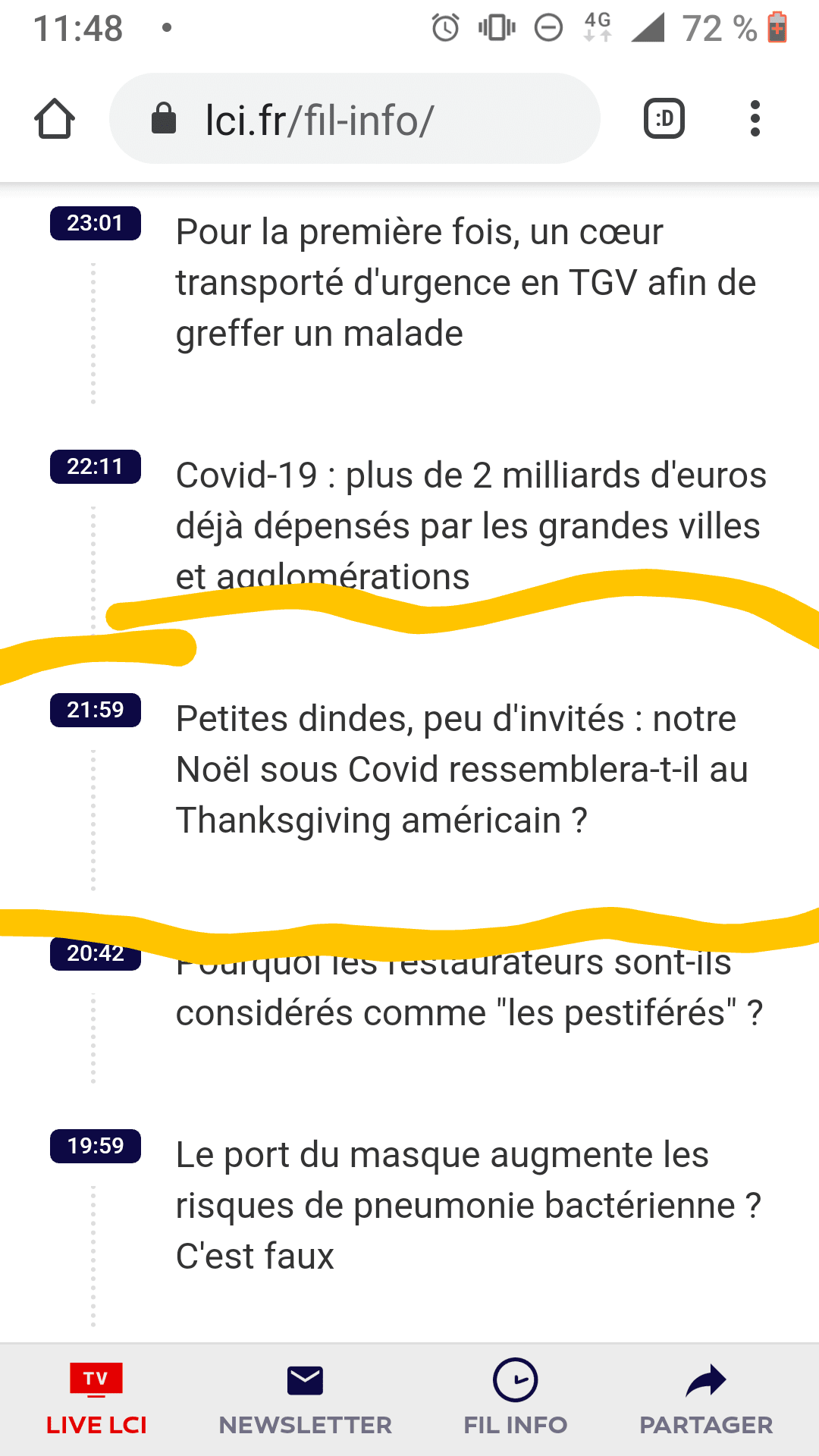Go to the browser home page

pos(55,119)
